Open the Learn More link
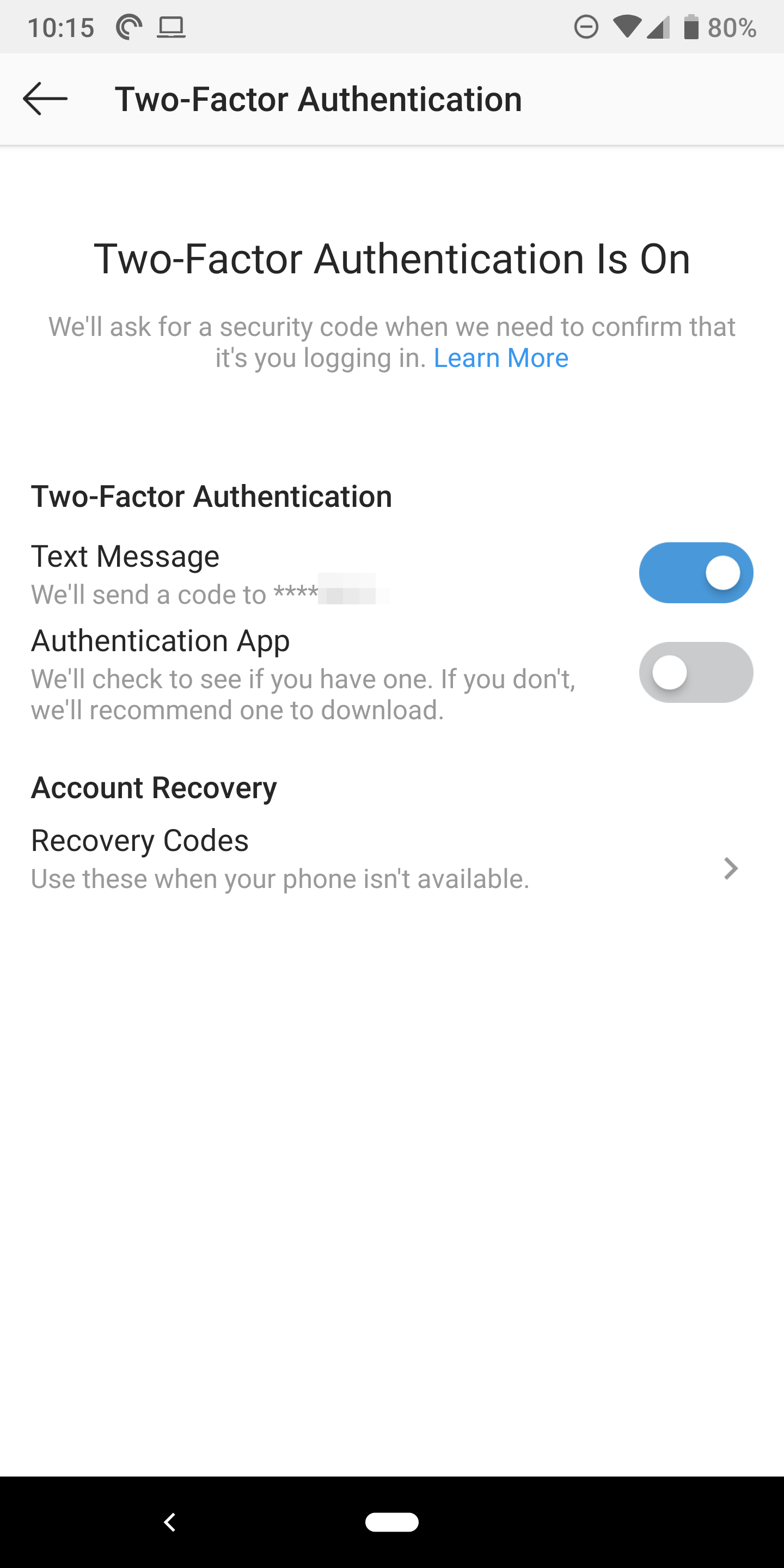Viewport: 784px width, 1568px height. [500, 358]
